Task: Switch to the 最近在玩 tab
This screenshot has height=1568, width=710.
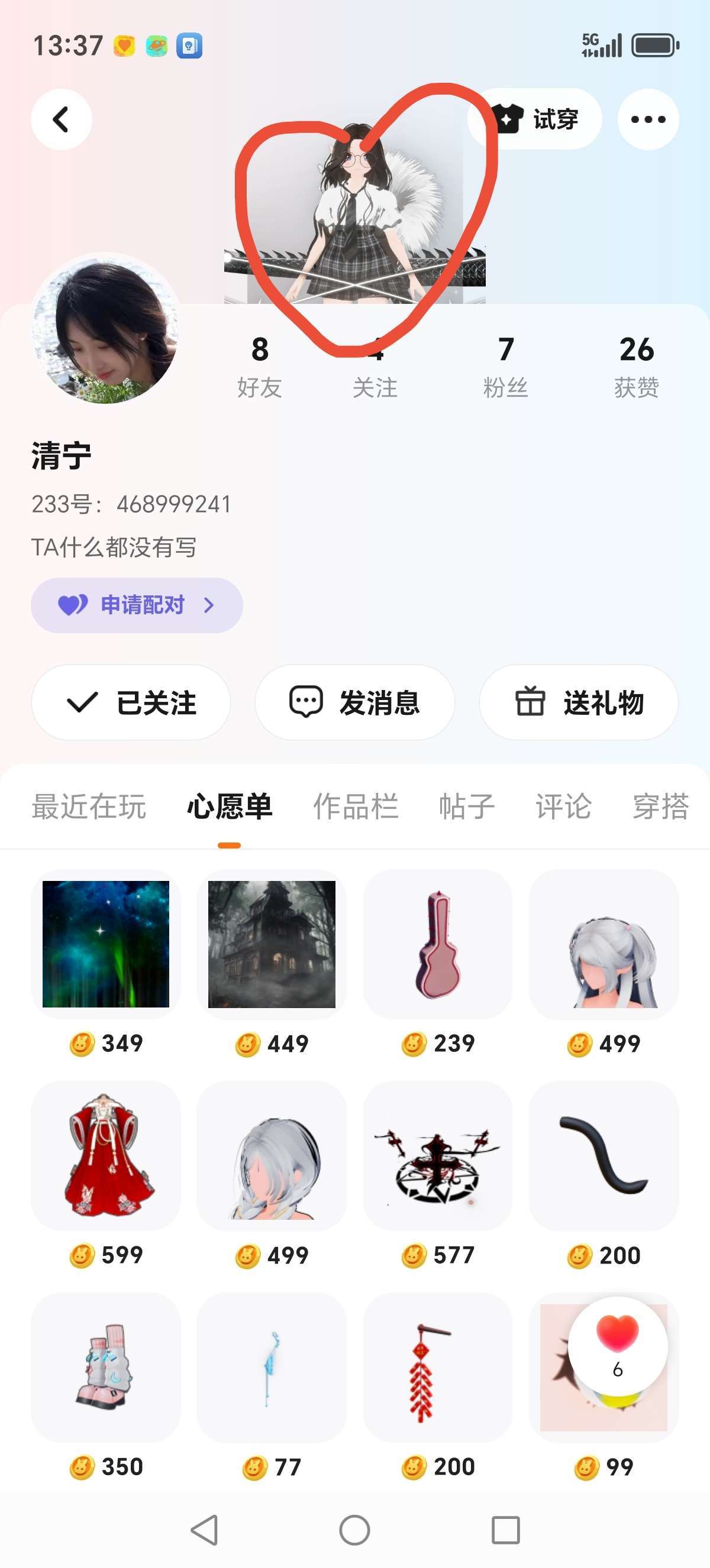Action: coord(89,806)
